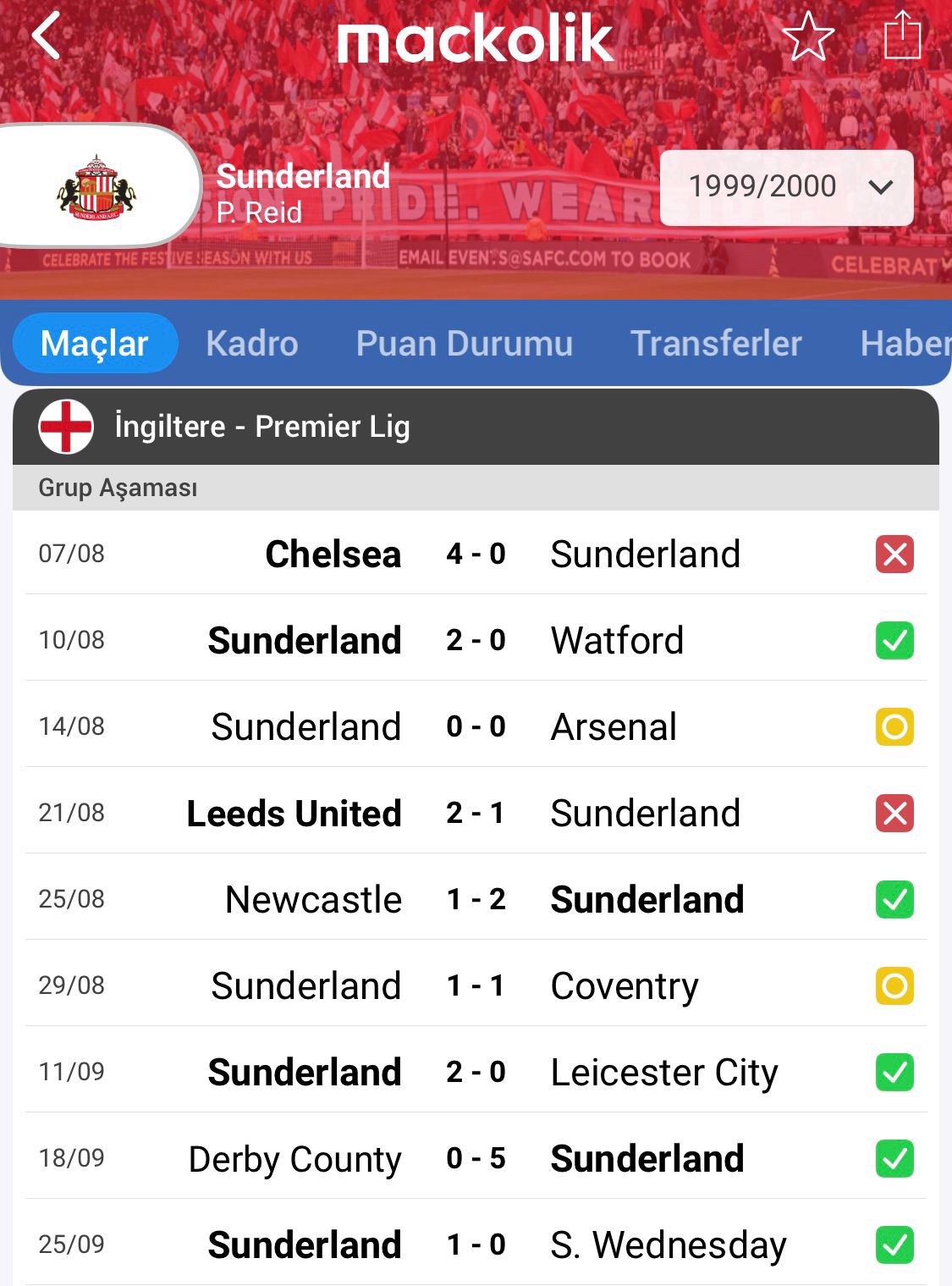
Task: View the Newcastle 1-2 Sunderland match
Action: (x=476, y=900)
